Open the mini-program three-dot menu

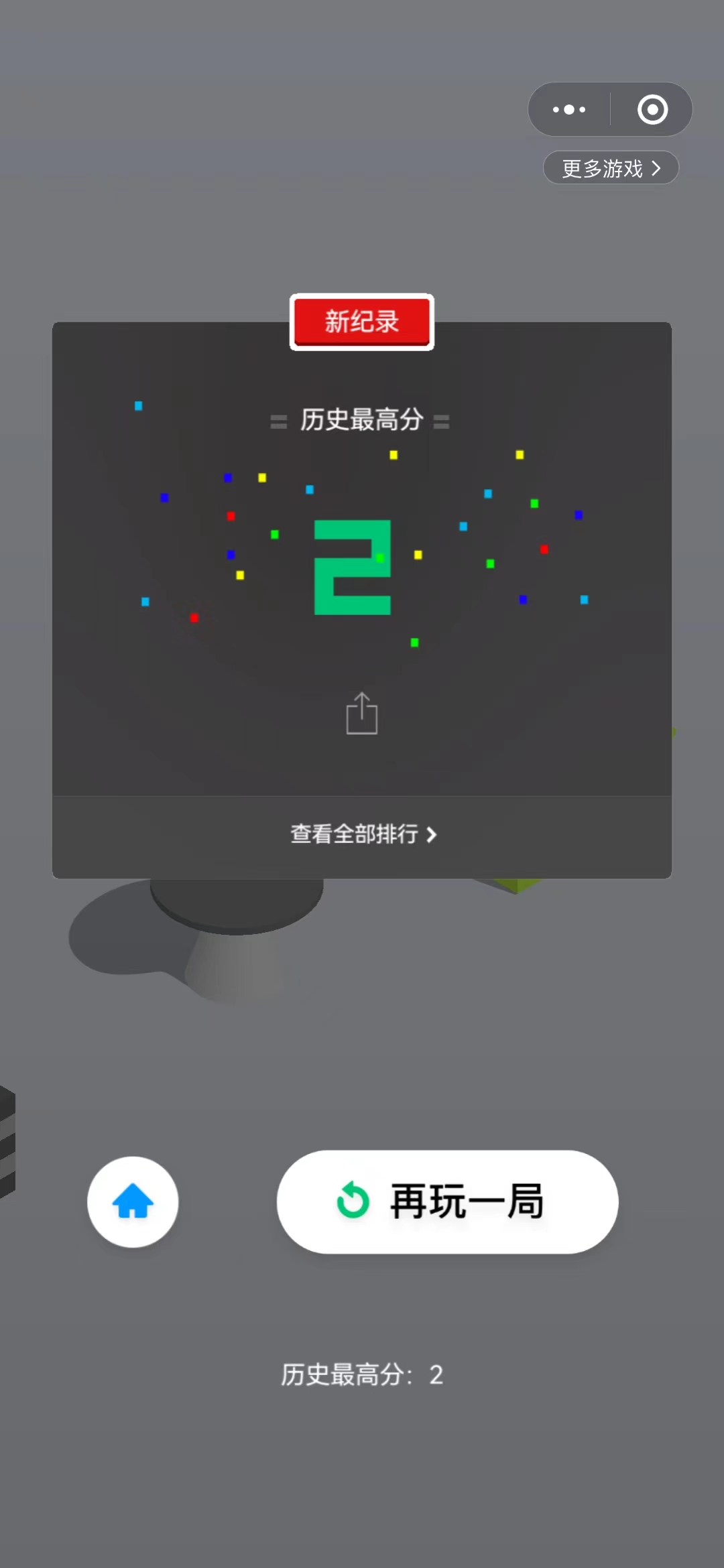(x=569, y=109)
